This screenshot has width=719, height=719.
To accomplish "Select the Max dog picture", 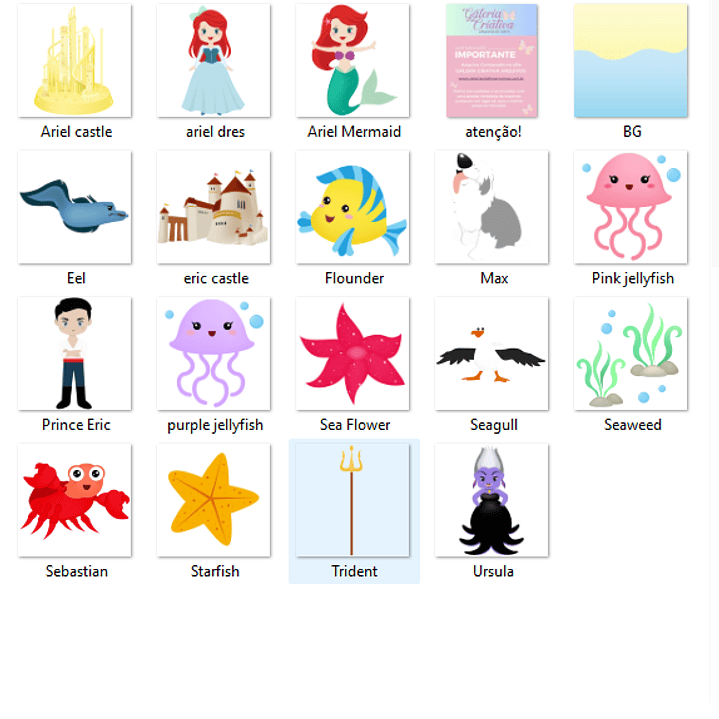I will pyautogui.click(x=492, y=208).
